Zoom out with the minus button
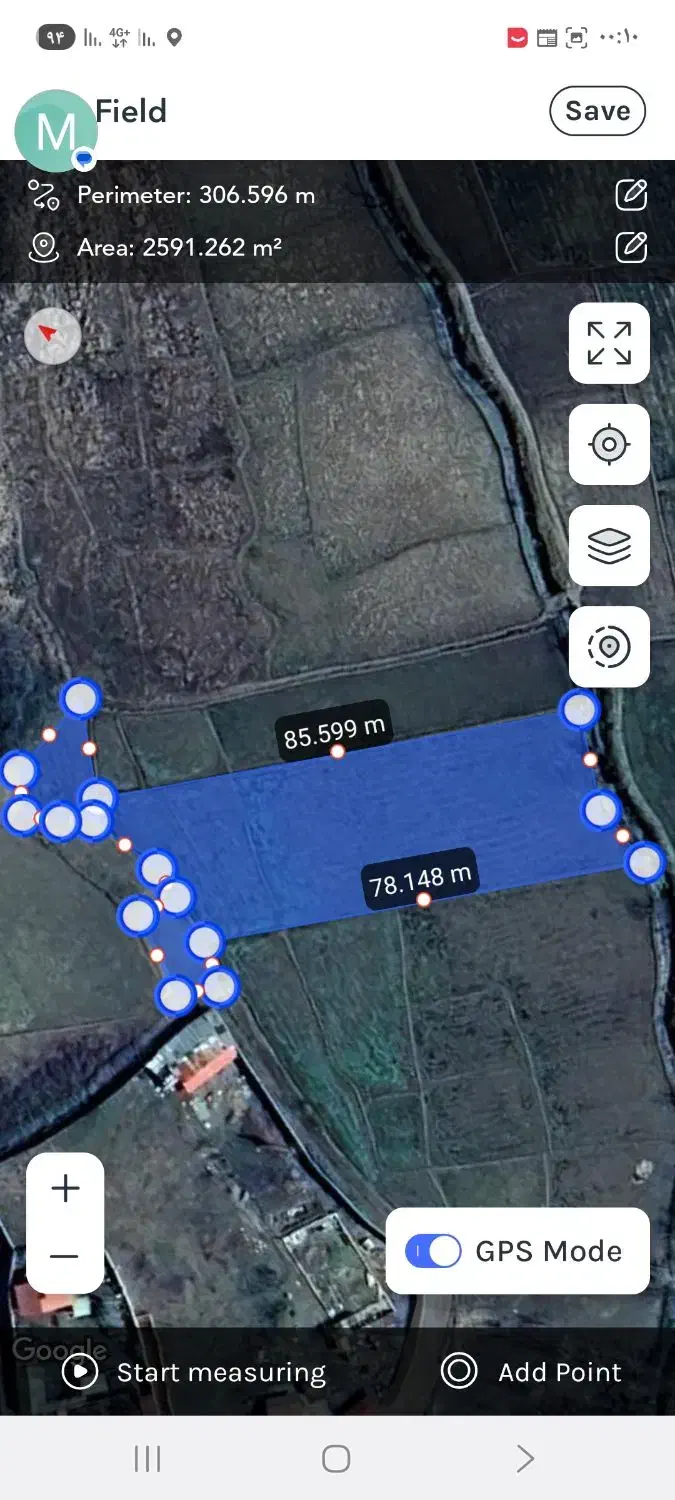This screenshot has width=675, height=1500. tap(65, 1256)
